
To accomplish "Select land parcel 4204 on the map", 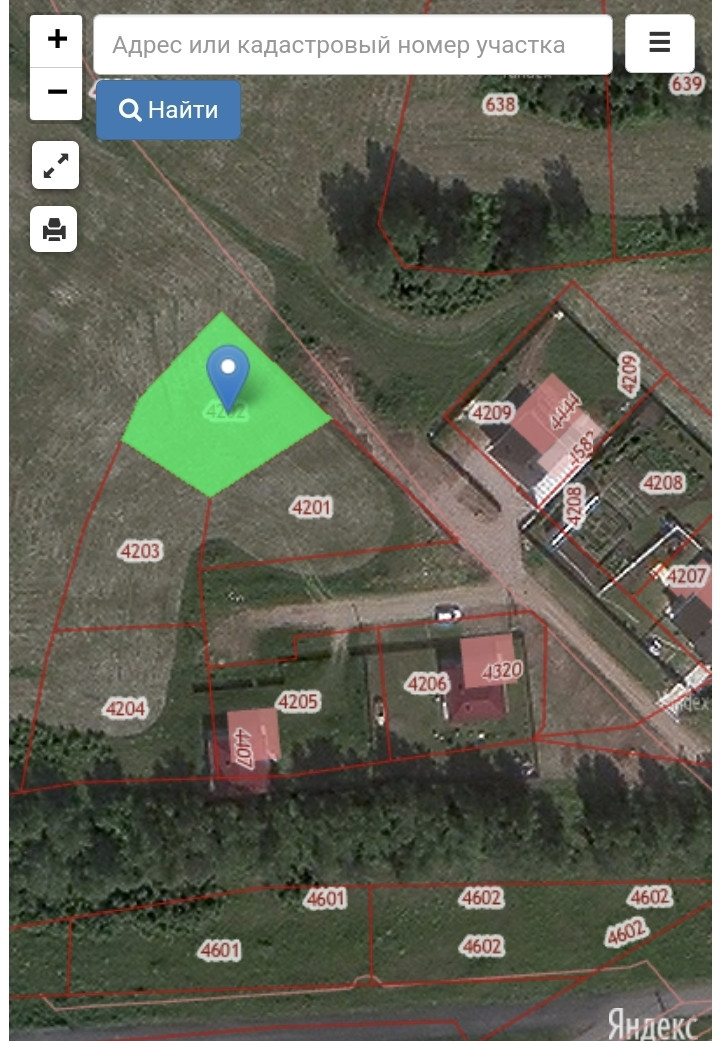I will [x=125, y=708].
